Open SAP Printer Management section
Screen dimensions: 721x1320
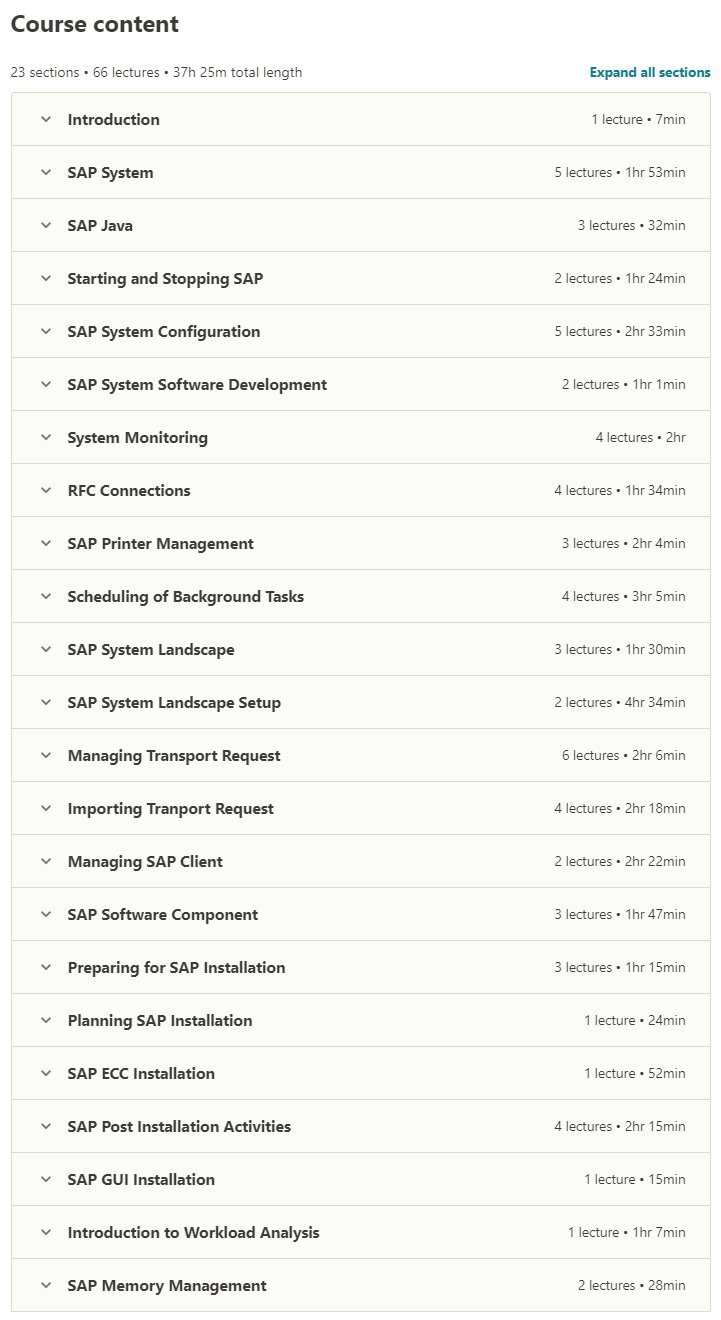361,543
